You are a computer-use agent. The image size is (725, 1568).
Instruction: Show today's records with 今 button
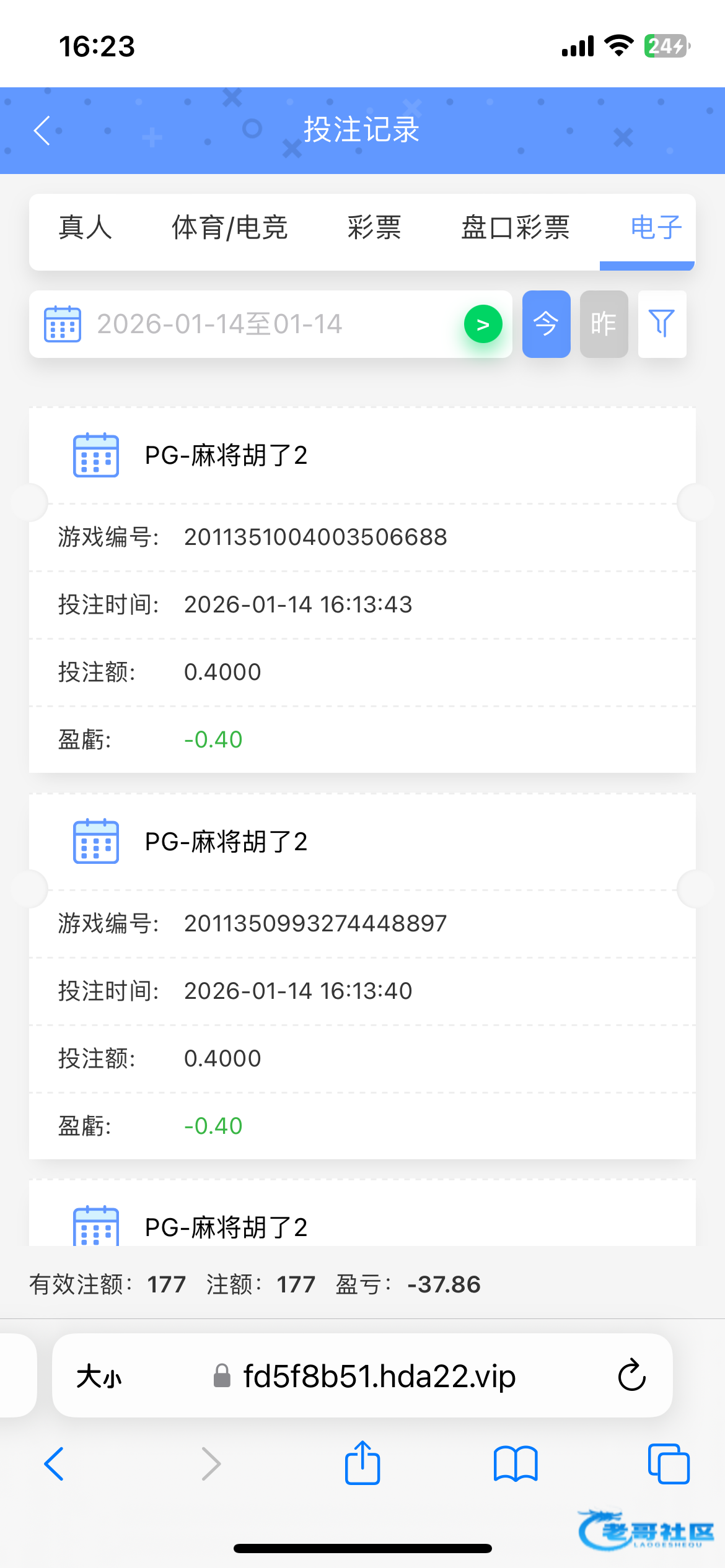[x=546, y=324]
